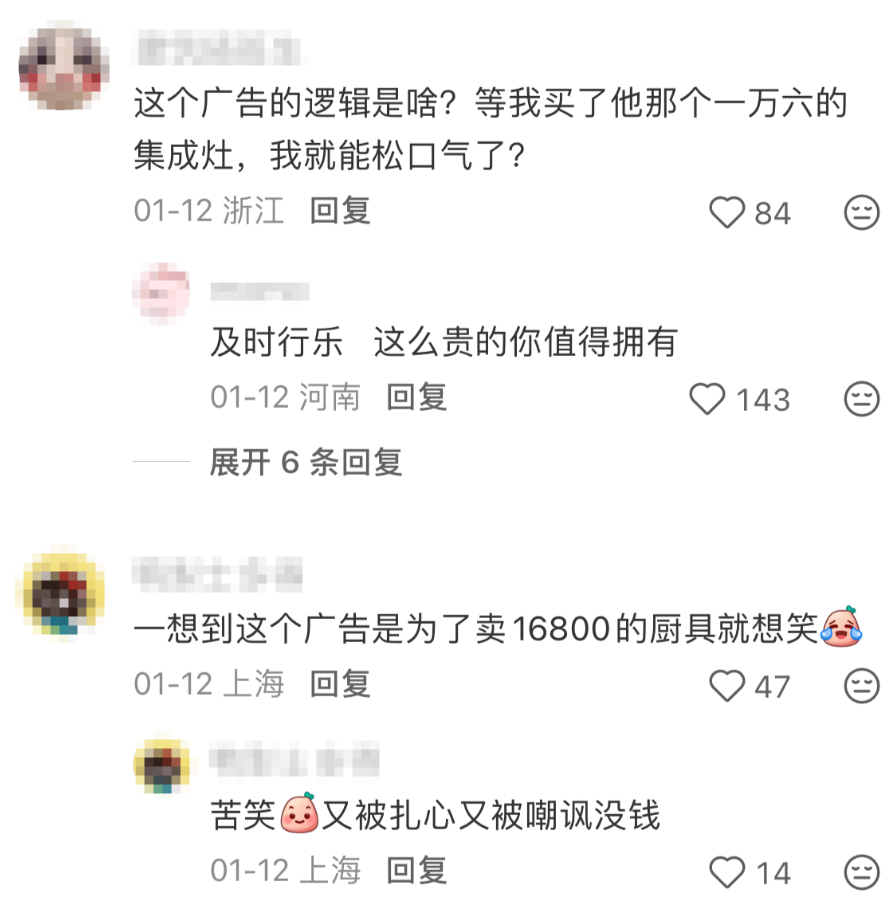Like the comment about 一万六的集成灶
The width and height of the screenshot is (891, 901).
coord(727,212)
